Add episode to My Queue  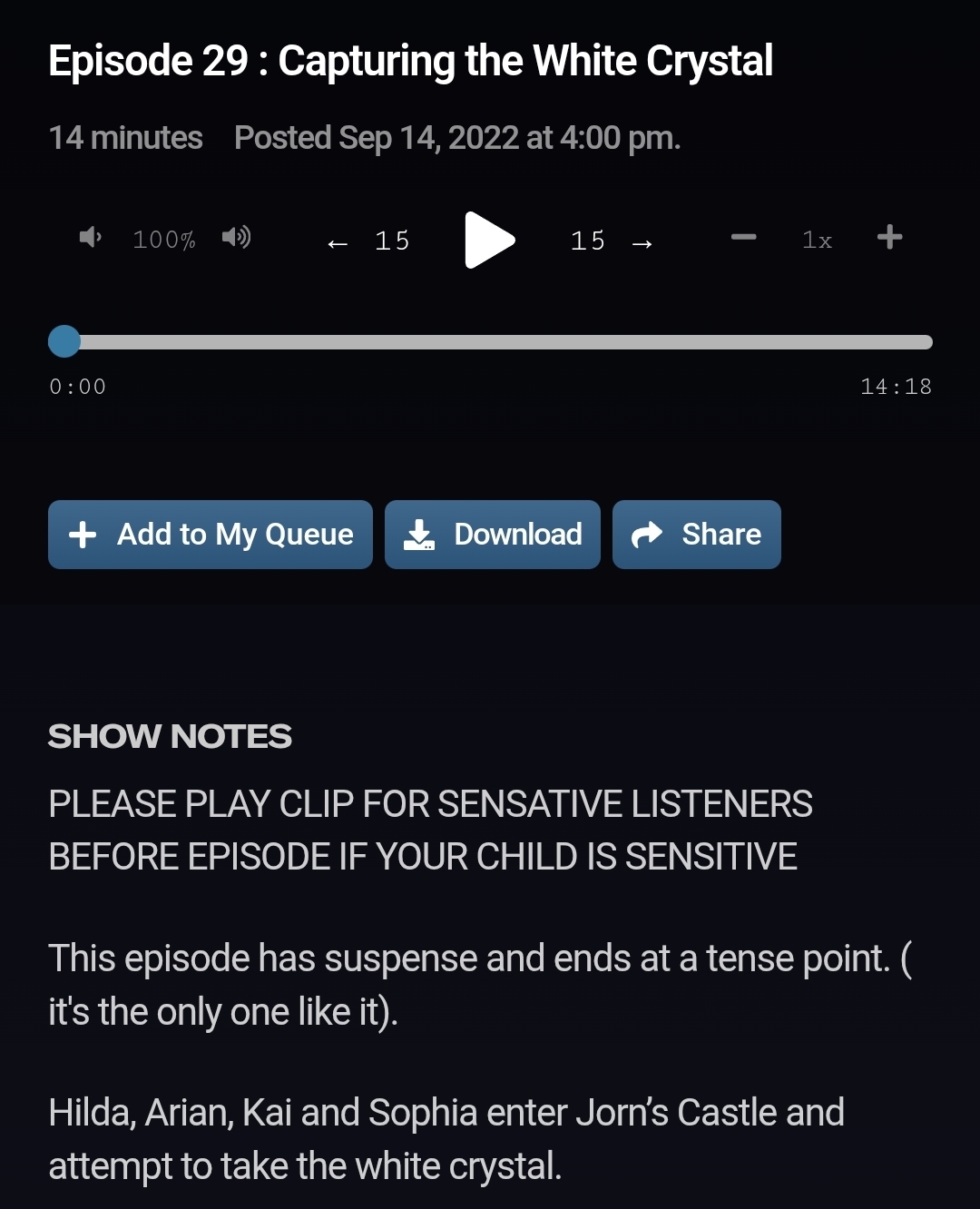pyautogui.click(x=211, y=535)
